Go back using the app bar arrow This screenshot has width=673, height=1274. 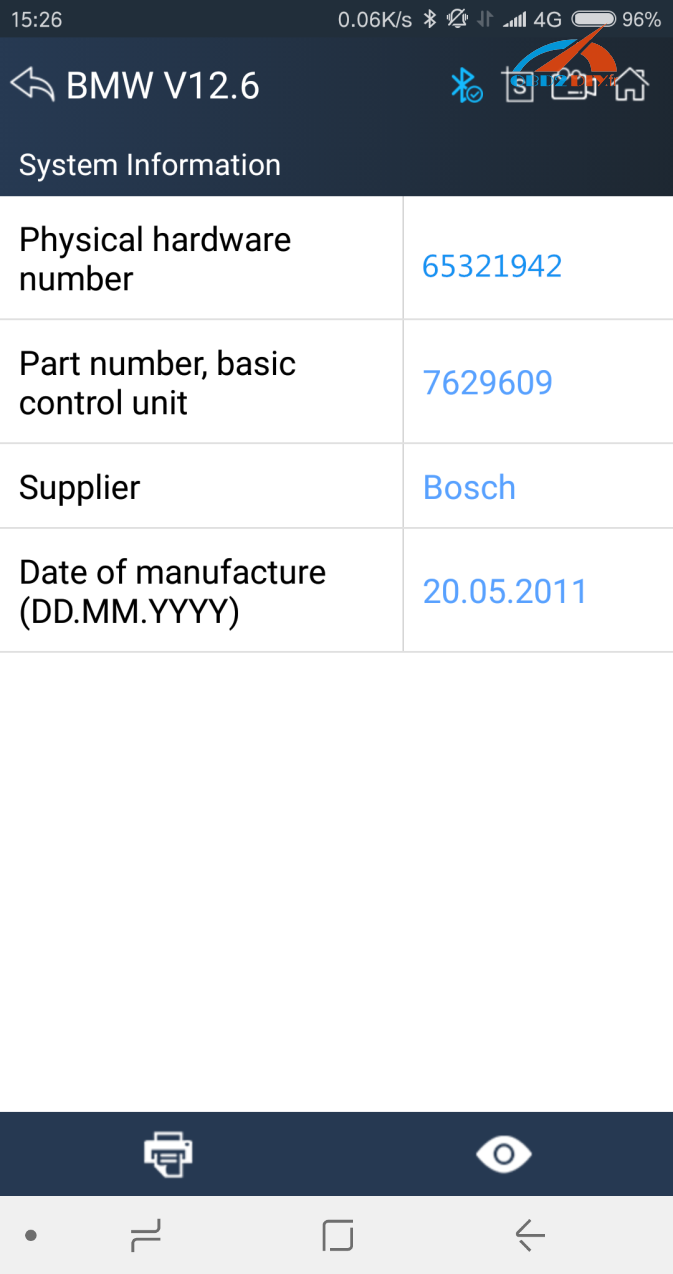(x=32, y=85)
